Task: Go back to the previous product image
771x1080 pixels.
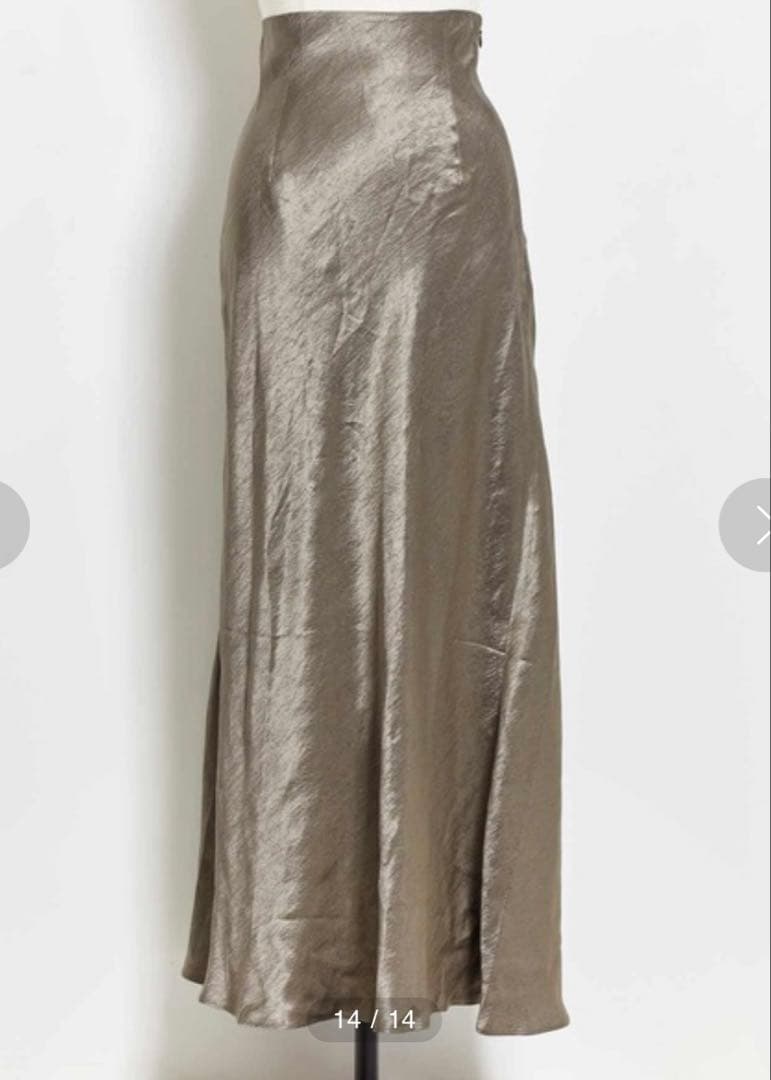Action: coord(10,526)
